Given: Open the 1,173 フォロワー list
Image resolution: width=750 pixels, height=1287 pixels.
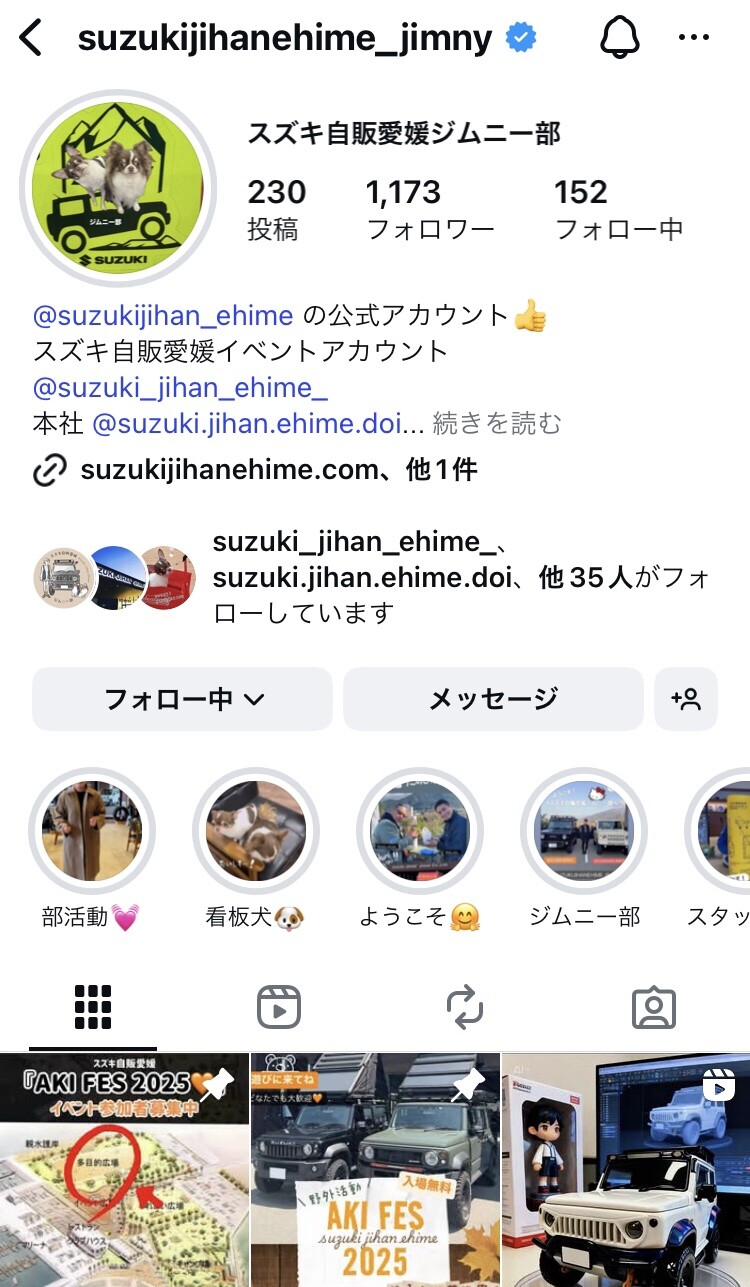Looking at the screenshot, I should (429, 209).
